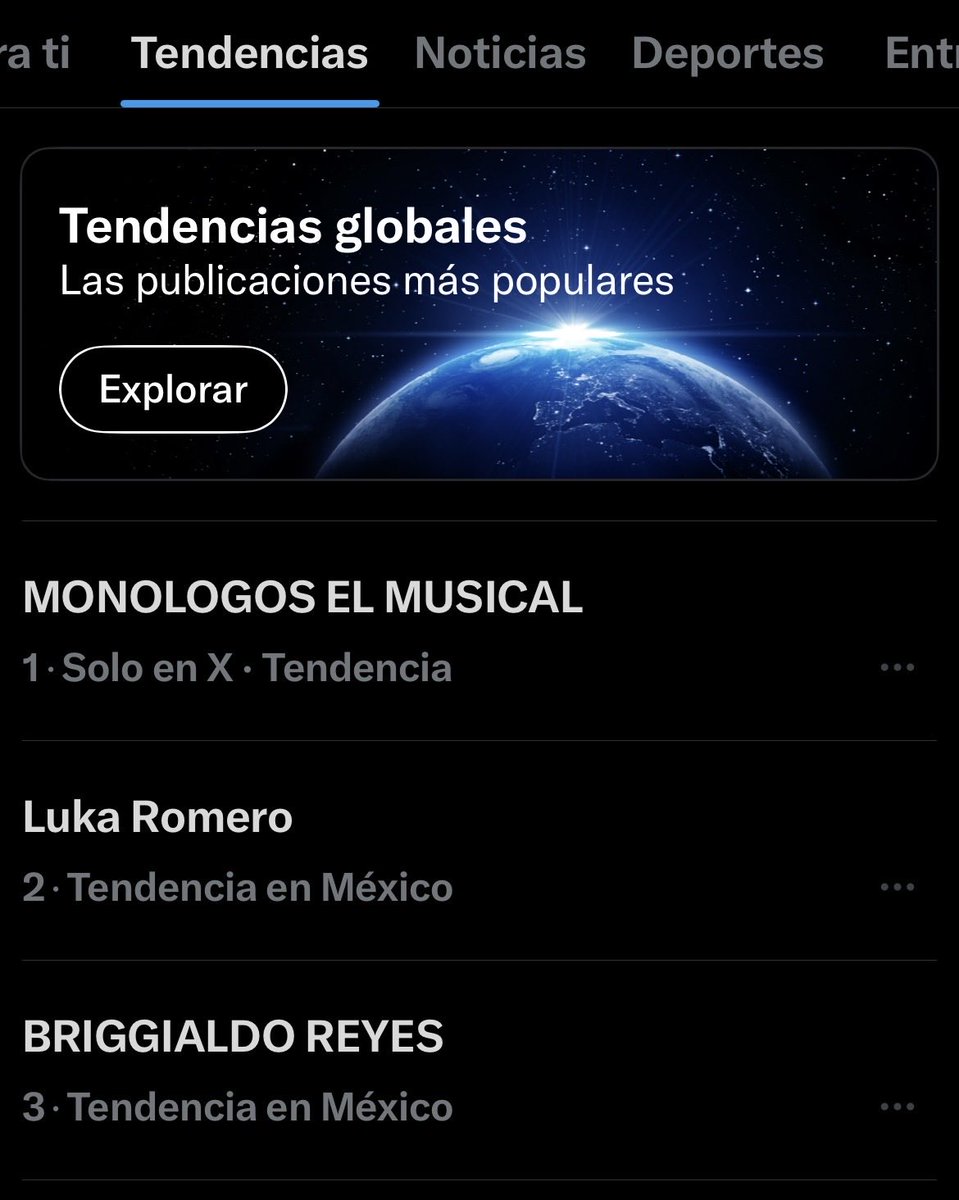Show more options for Luka Romero
The width and height of the screenshot is (959, 1200).
point(897,887)
